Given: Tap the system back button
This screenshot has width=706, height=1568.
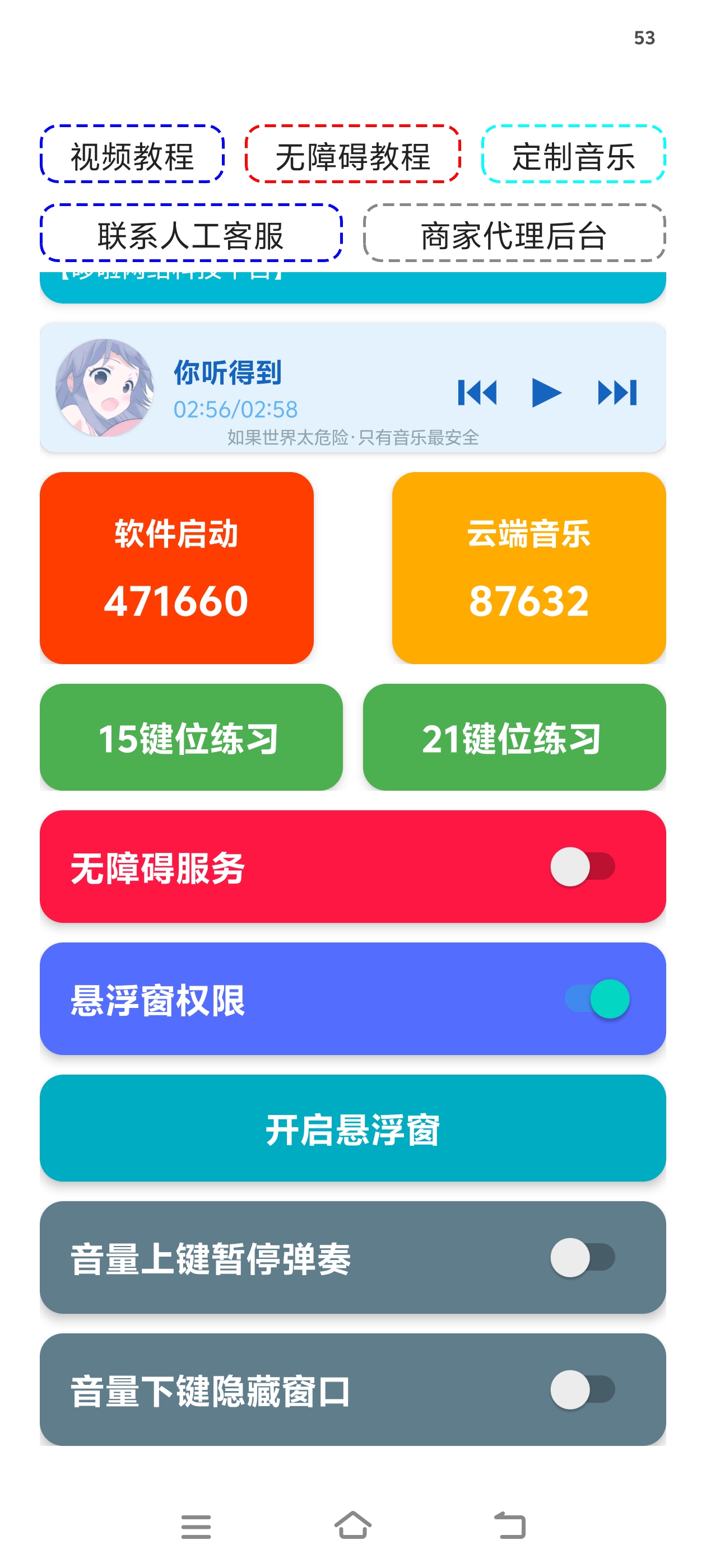Looking at the screenshot, I should click(x=509, y=1525).
